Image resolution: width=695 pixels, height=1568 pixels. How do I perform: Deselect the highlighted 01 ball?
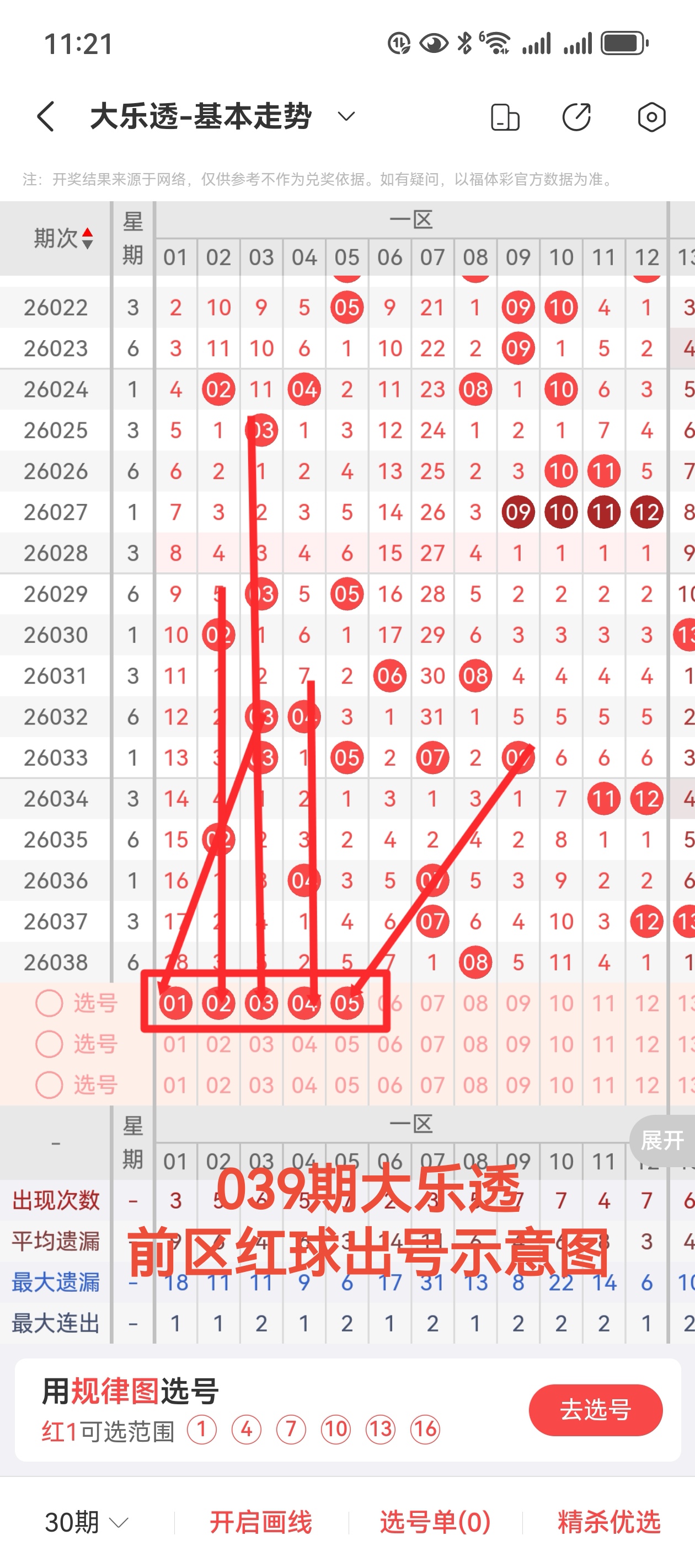175,1004
